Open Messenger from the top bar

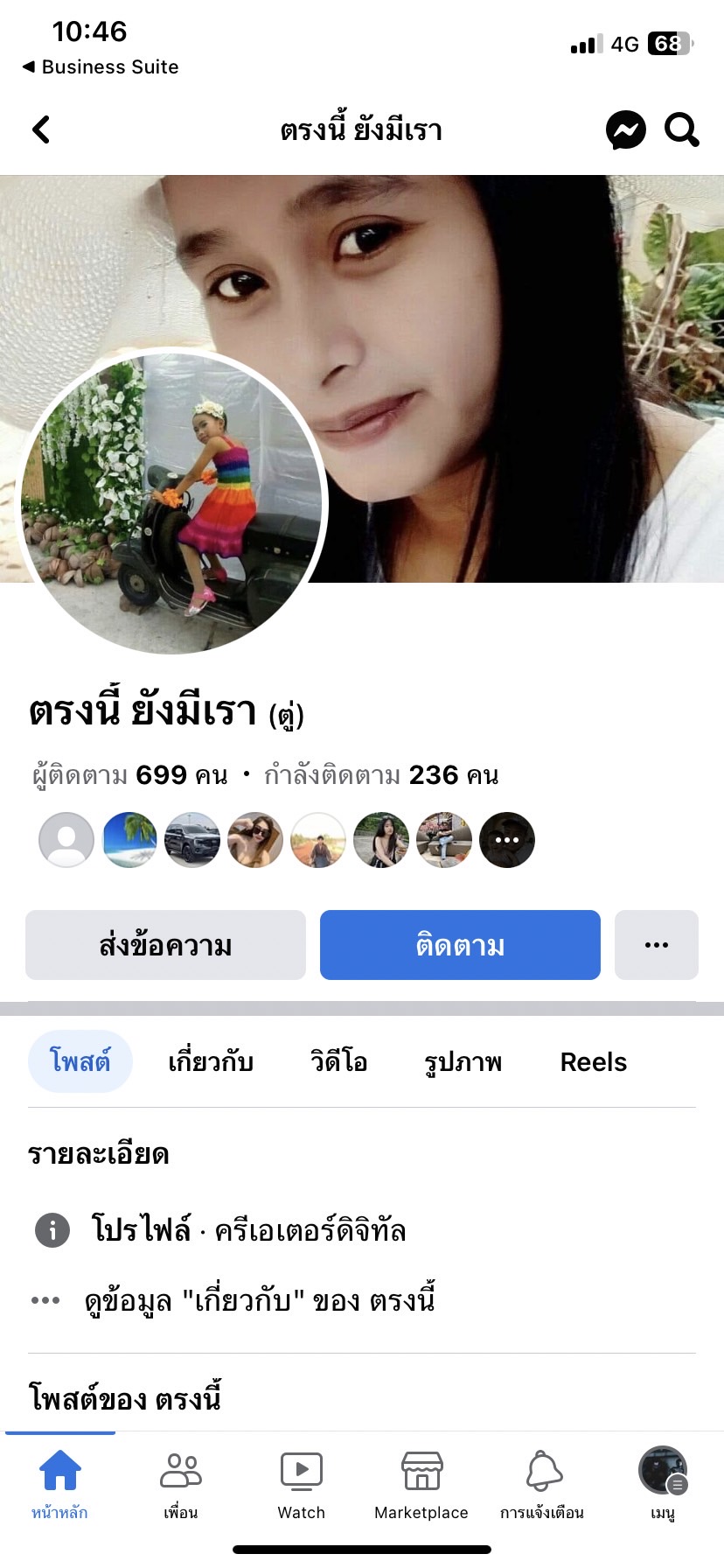tap(626, 130)
